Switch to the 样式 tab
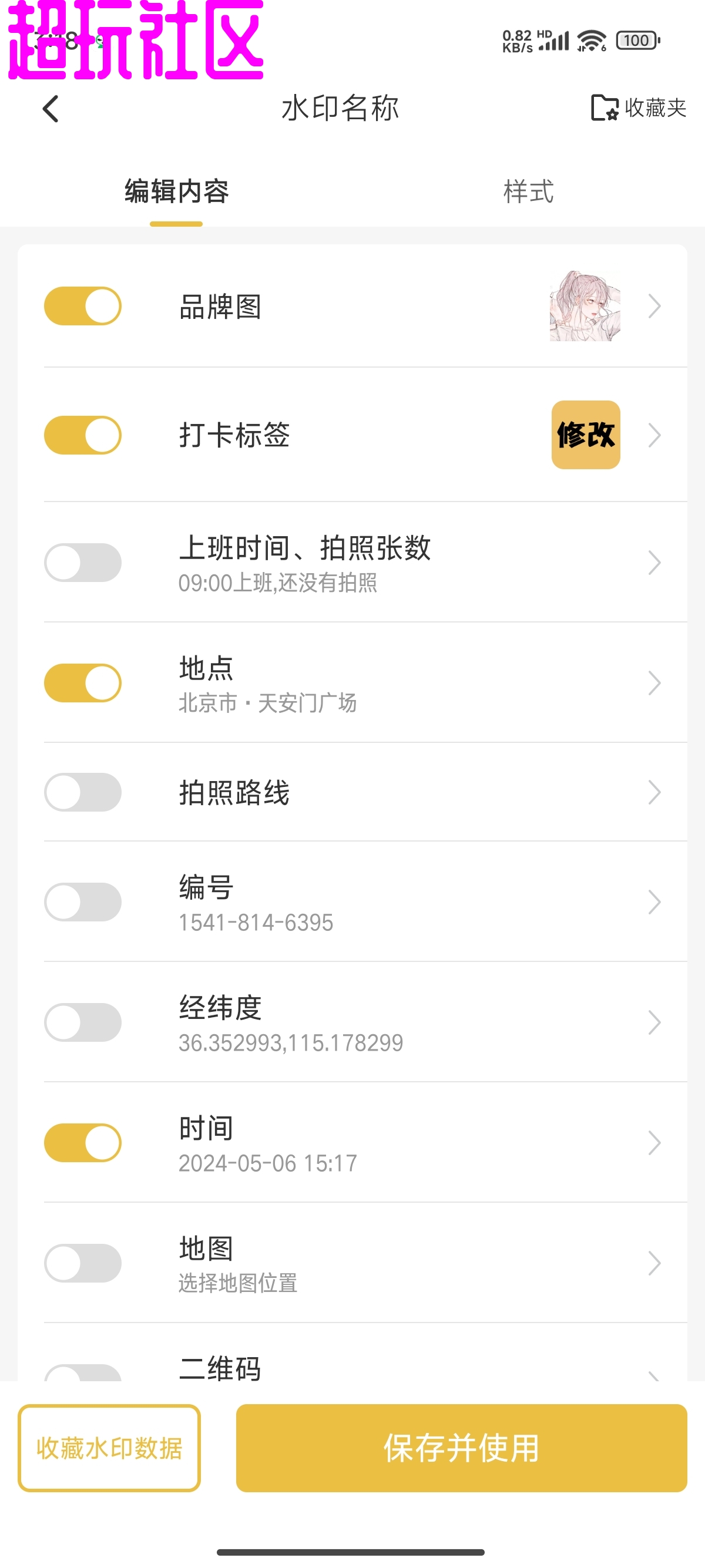The width and height of the screenshot is (705, 1568). pos(528,191)
